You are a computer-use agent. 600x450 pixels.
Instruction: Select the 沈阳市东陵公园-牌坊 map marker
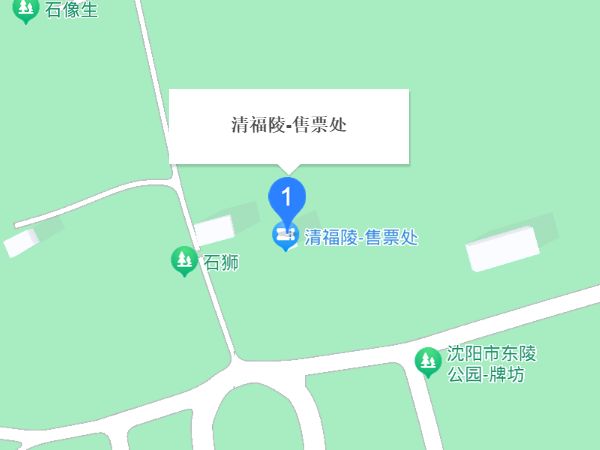tap(429, 362)
